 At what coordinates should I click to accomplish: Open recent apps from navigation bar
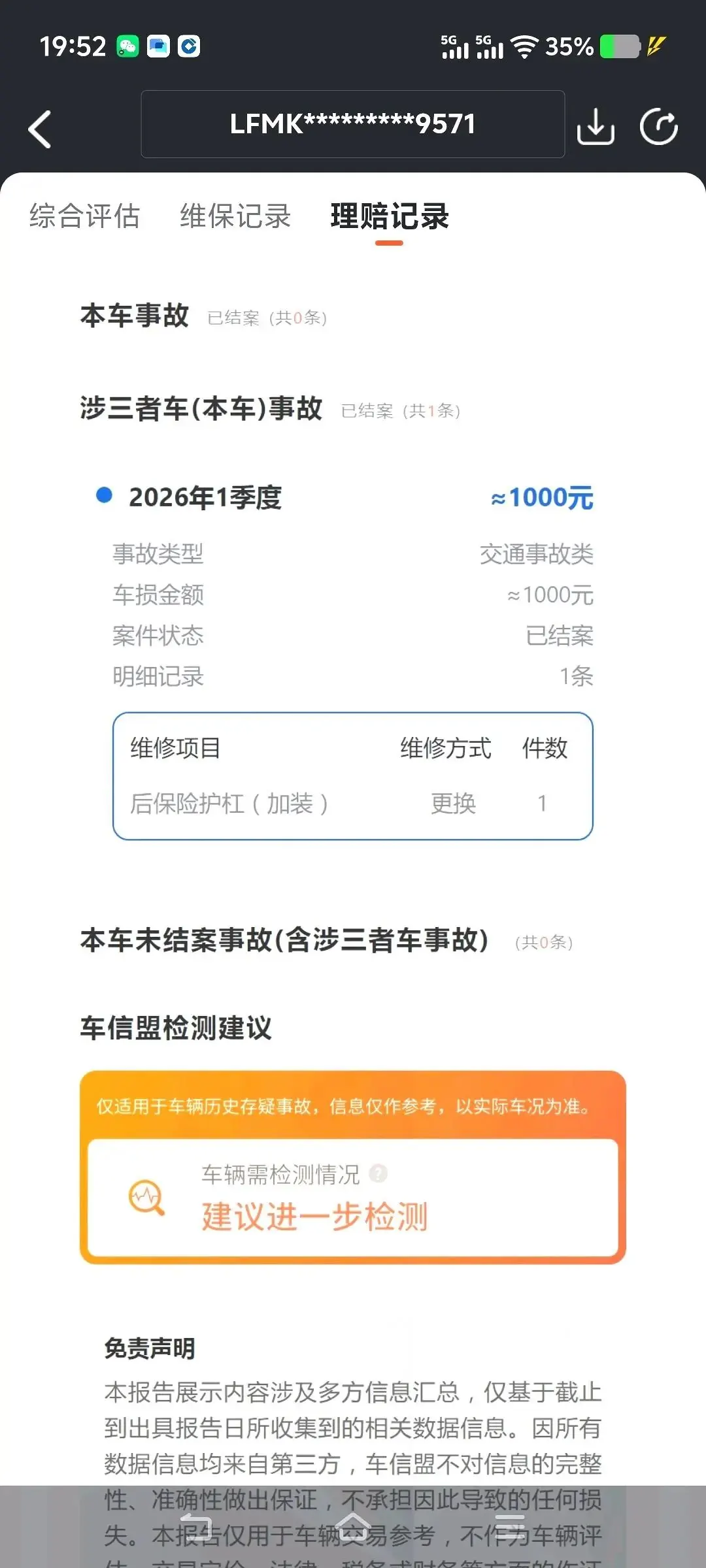pyautogui.click(x=509, y=1527)
